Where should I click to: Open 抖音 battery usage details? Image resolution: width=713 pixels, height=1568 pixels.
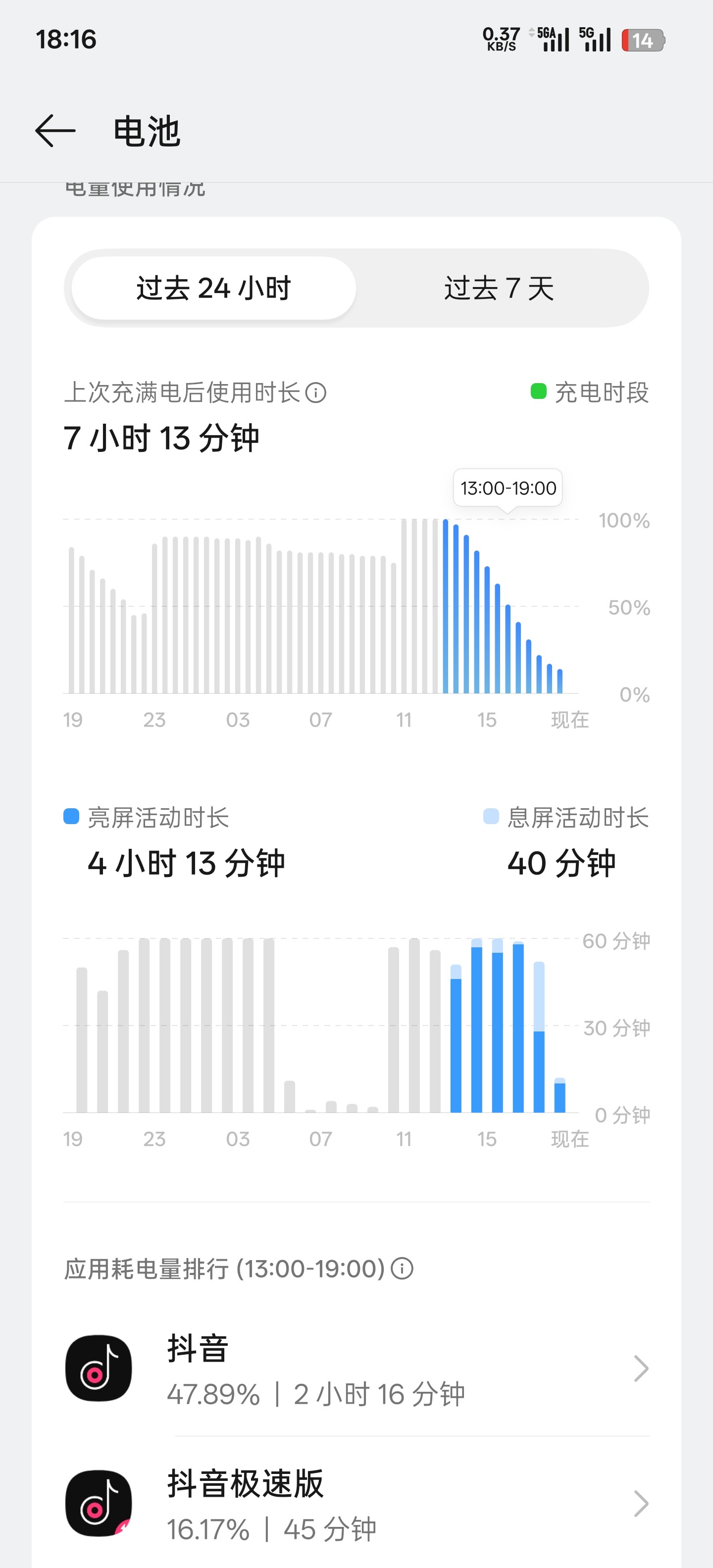(357, 1370)
